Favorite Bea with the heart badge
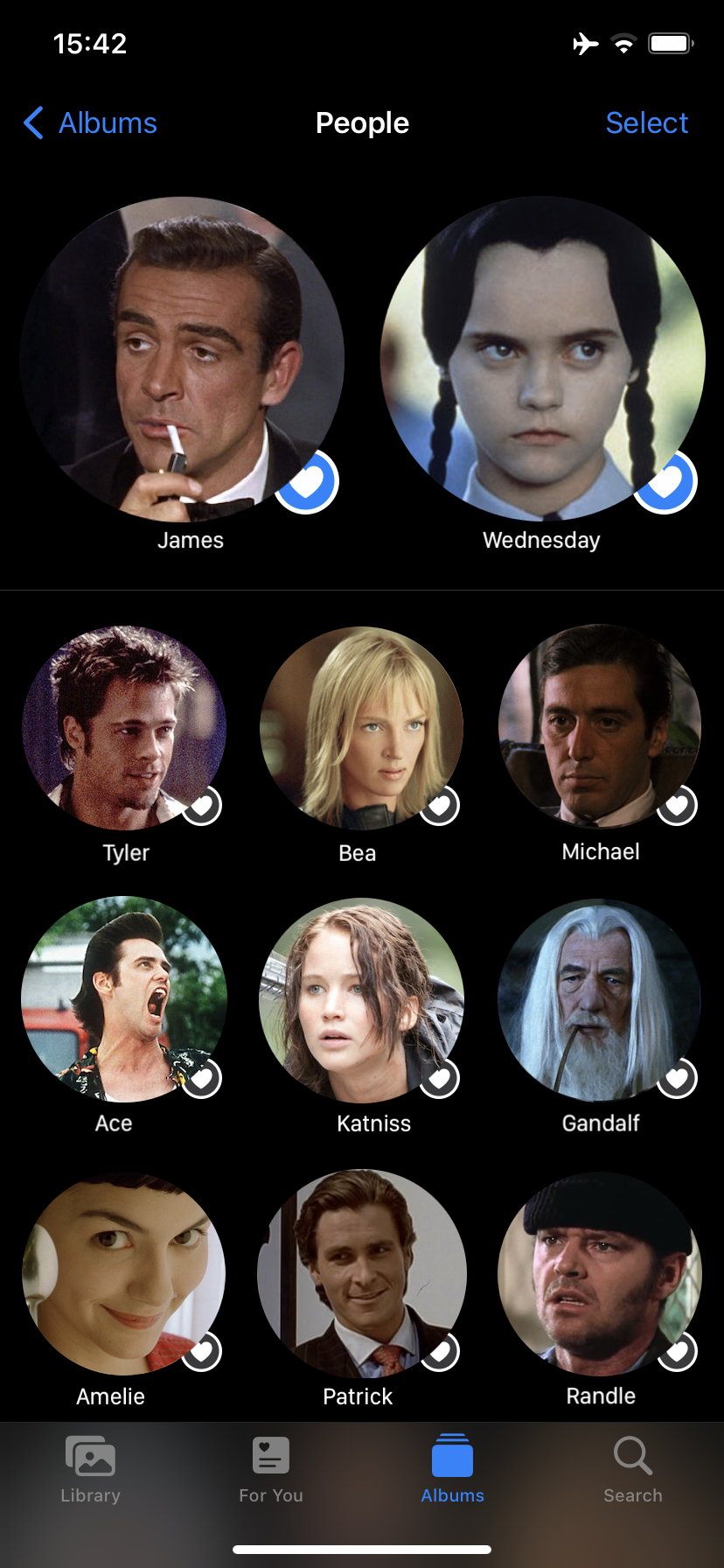This screenshot has height=1568, width=724. (x=440, y=806)
